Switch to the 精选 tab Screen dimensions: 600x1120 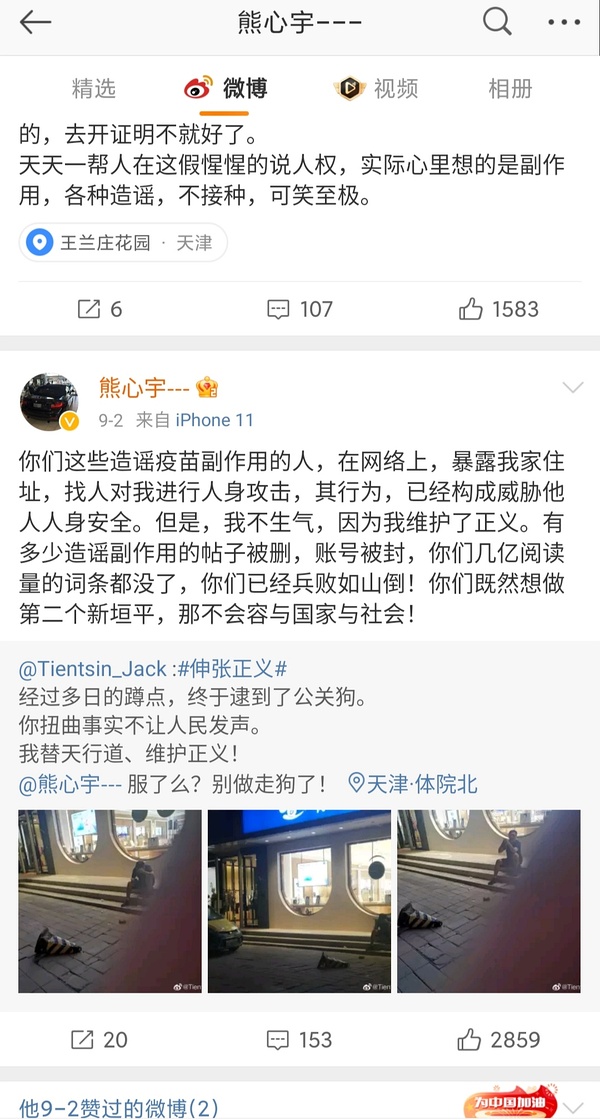[94, 89]
